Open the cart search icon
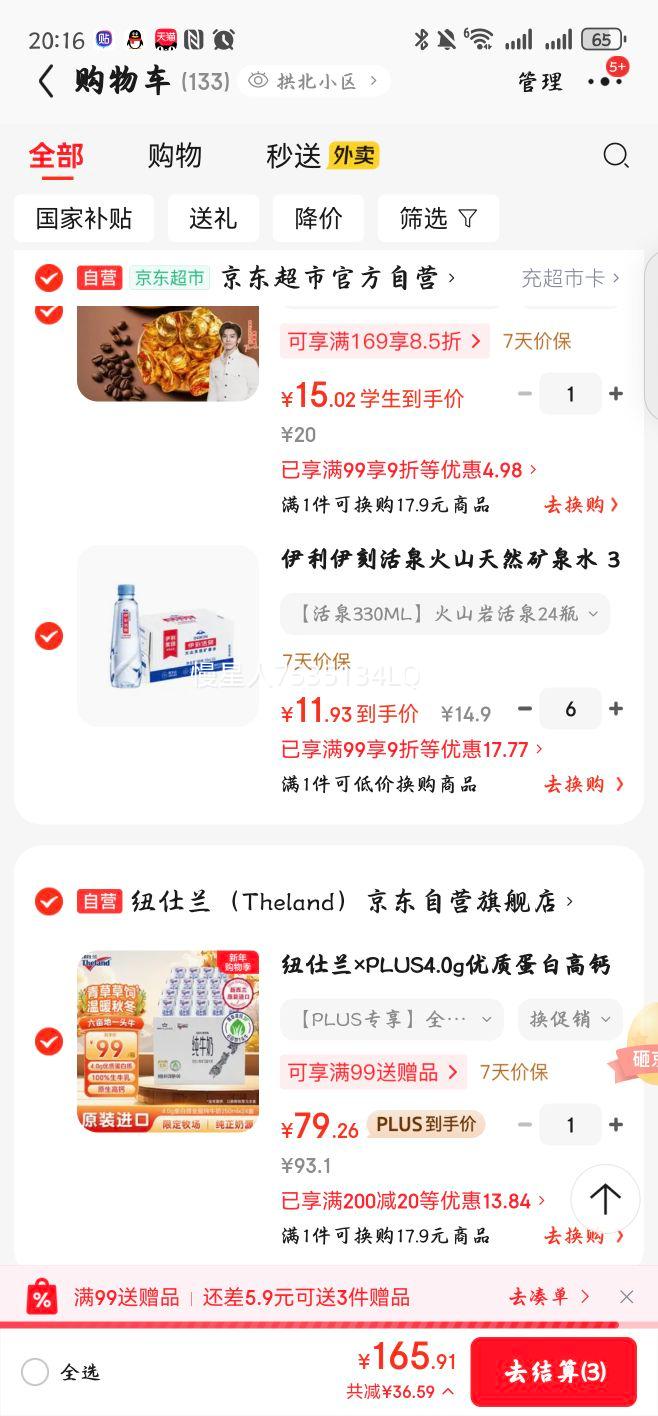 (x=616, y=156)
